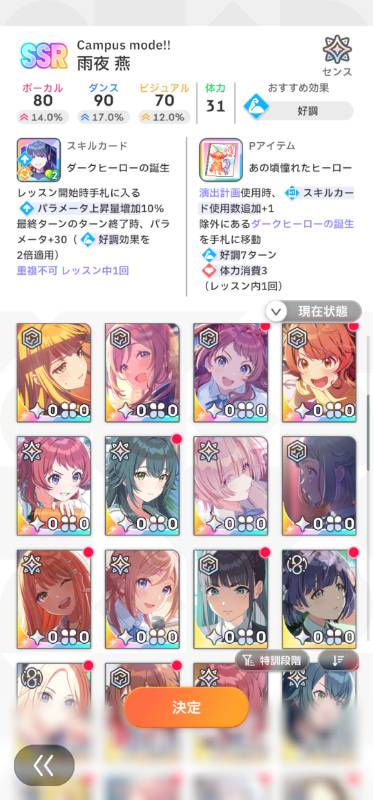Select the blonde-haired girl card
This screenshot has width=373, height=800.
(54, 372)
